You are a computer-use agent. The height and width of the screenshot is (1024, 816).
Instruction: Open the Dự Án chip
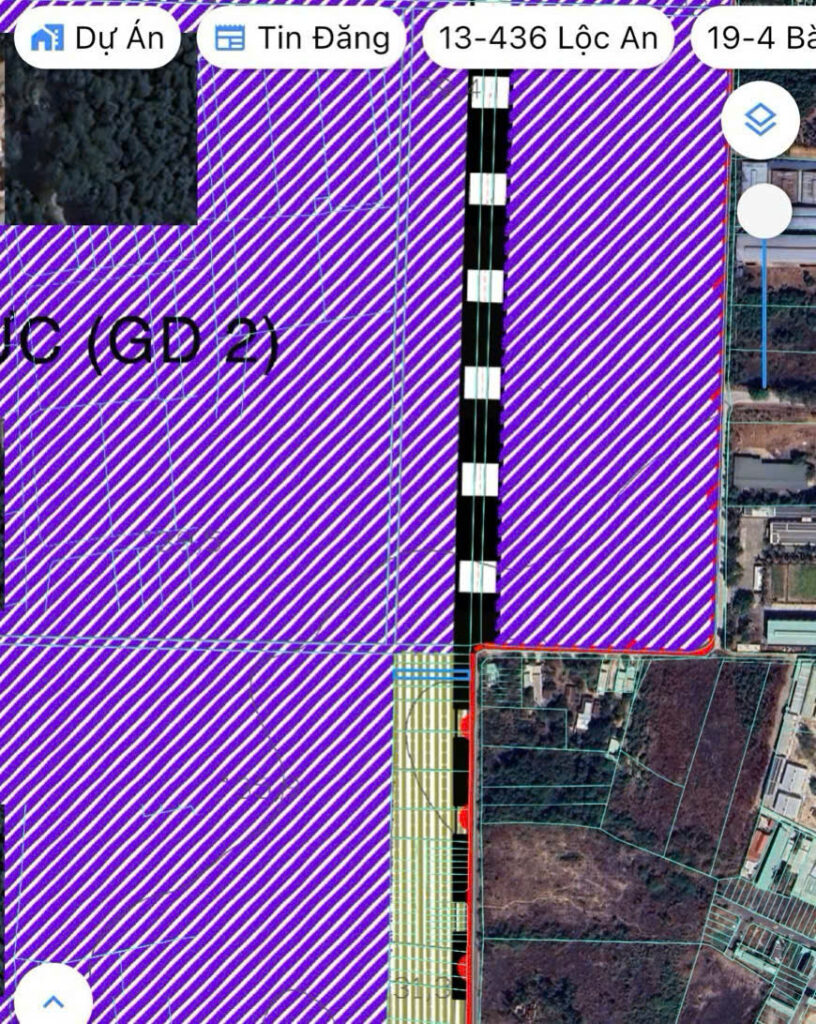point(97,38)
